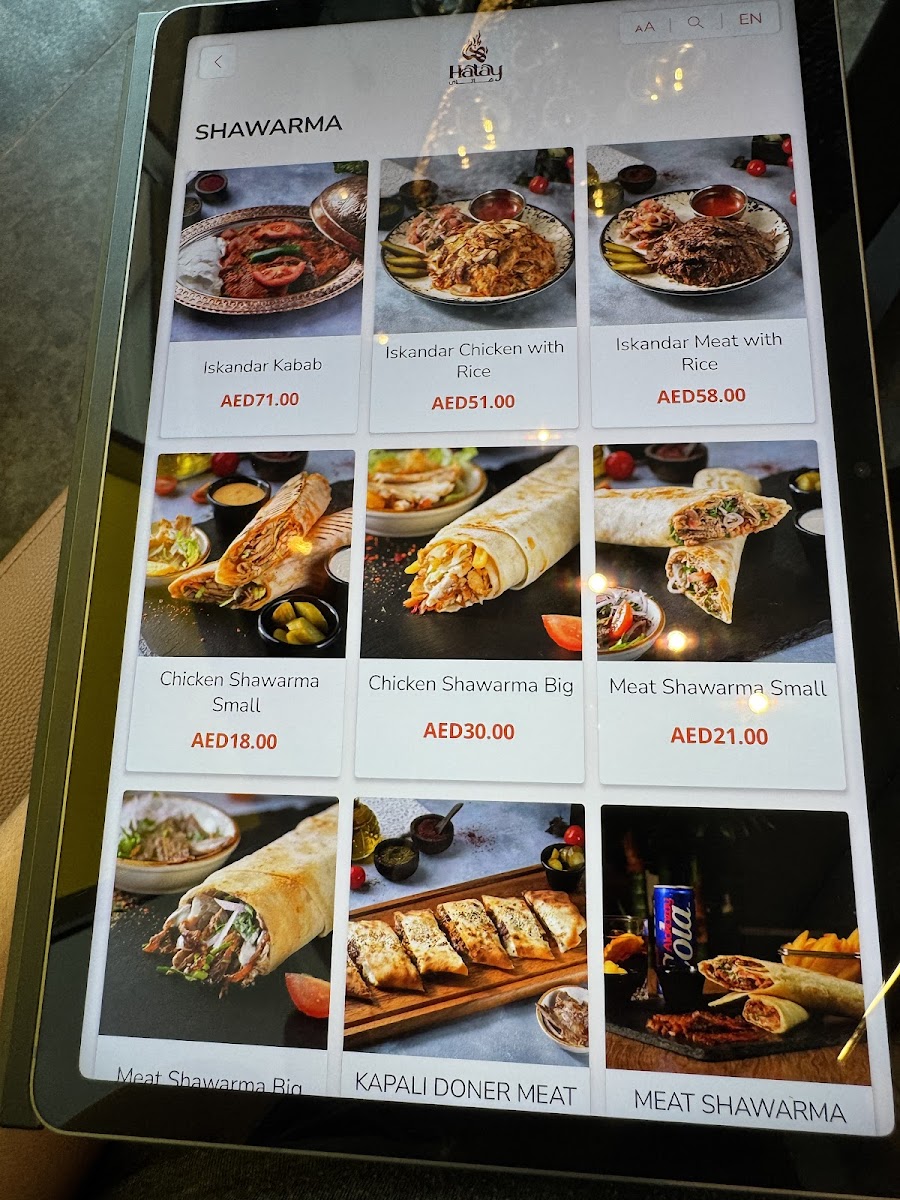The height and width of the screenshot is (1200, 900).
Task: Select the Chicken Shawarma Big card
Action: pyautogui.click(x=470, y=614)
